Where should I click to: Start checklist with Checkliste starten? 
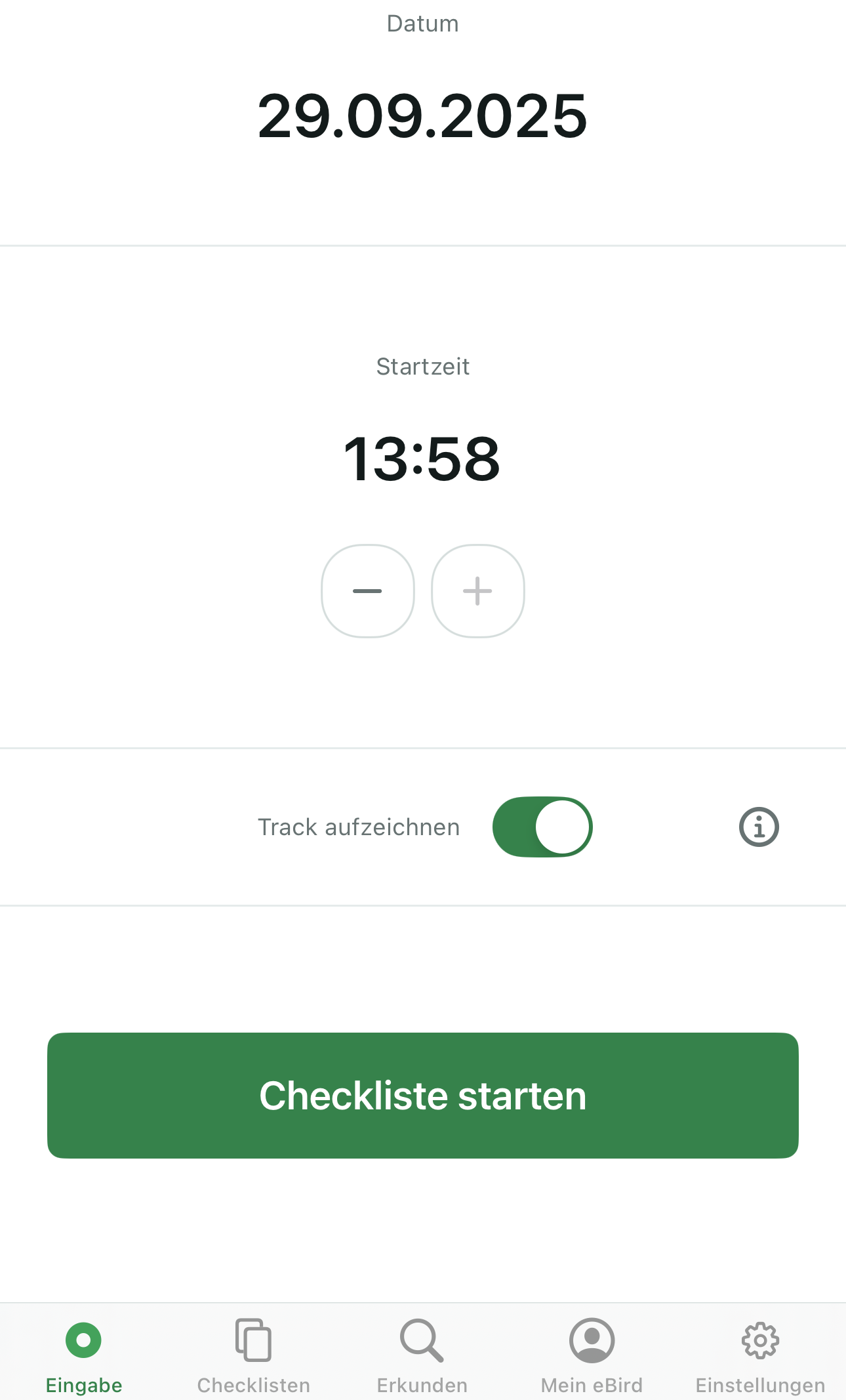point(422,1096)
